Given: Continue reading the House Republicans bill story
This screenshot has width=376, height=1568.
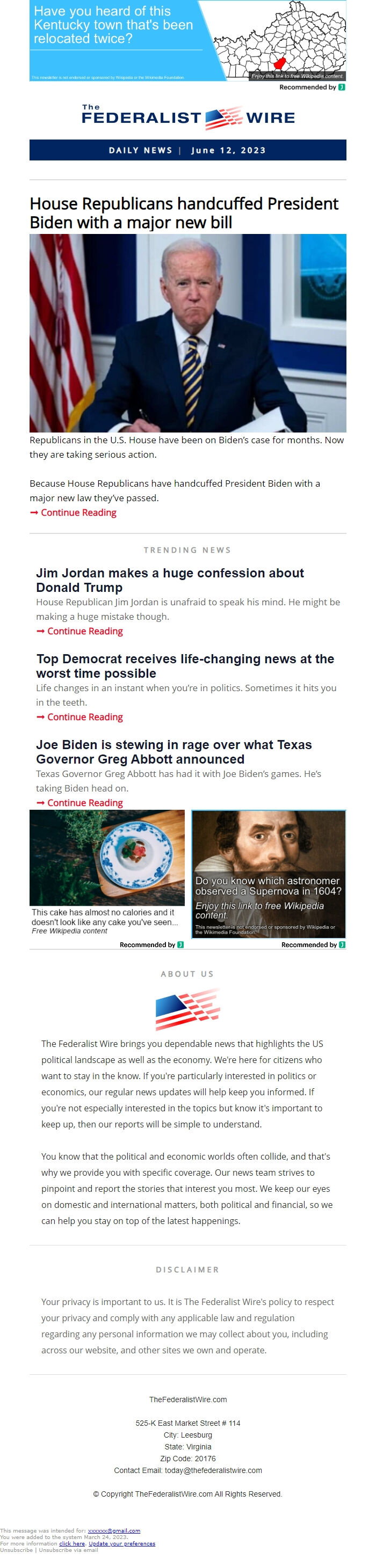Looking at the screenshot, I should [78, 512].
